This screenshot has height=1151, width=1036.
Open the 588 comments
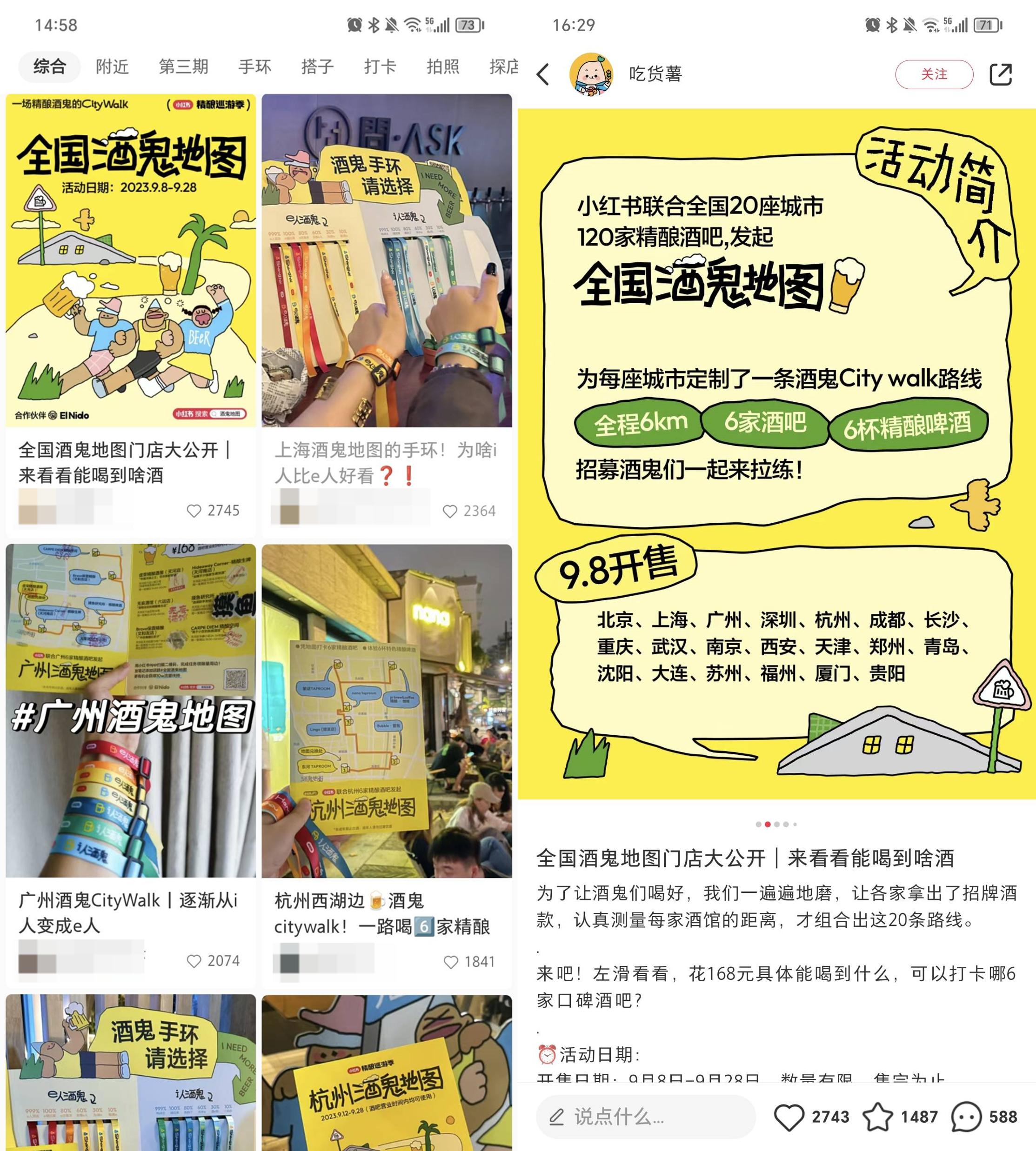966,1117
